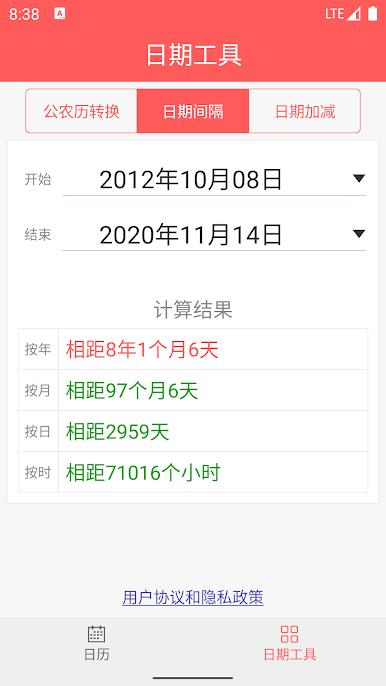Go to the 日历 bottom tab
Image resolution: width=386 pixels, height=686 pixels.
click(x=96, y=643)
